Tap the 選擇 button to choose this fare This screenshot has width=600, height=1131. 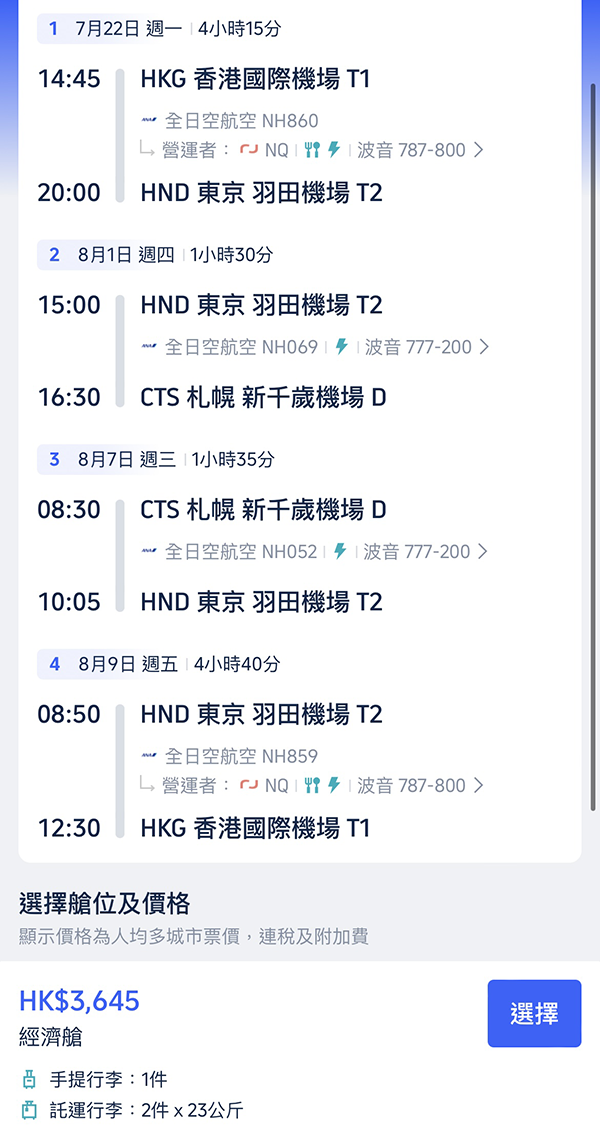(534, 1013)
